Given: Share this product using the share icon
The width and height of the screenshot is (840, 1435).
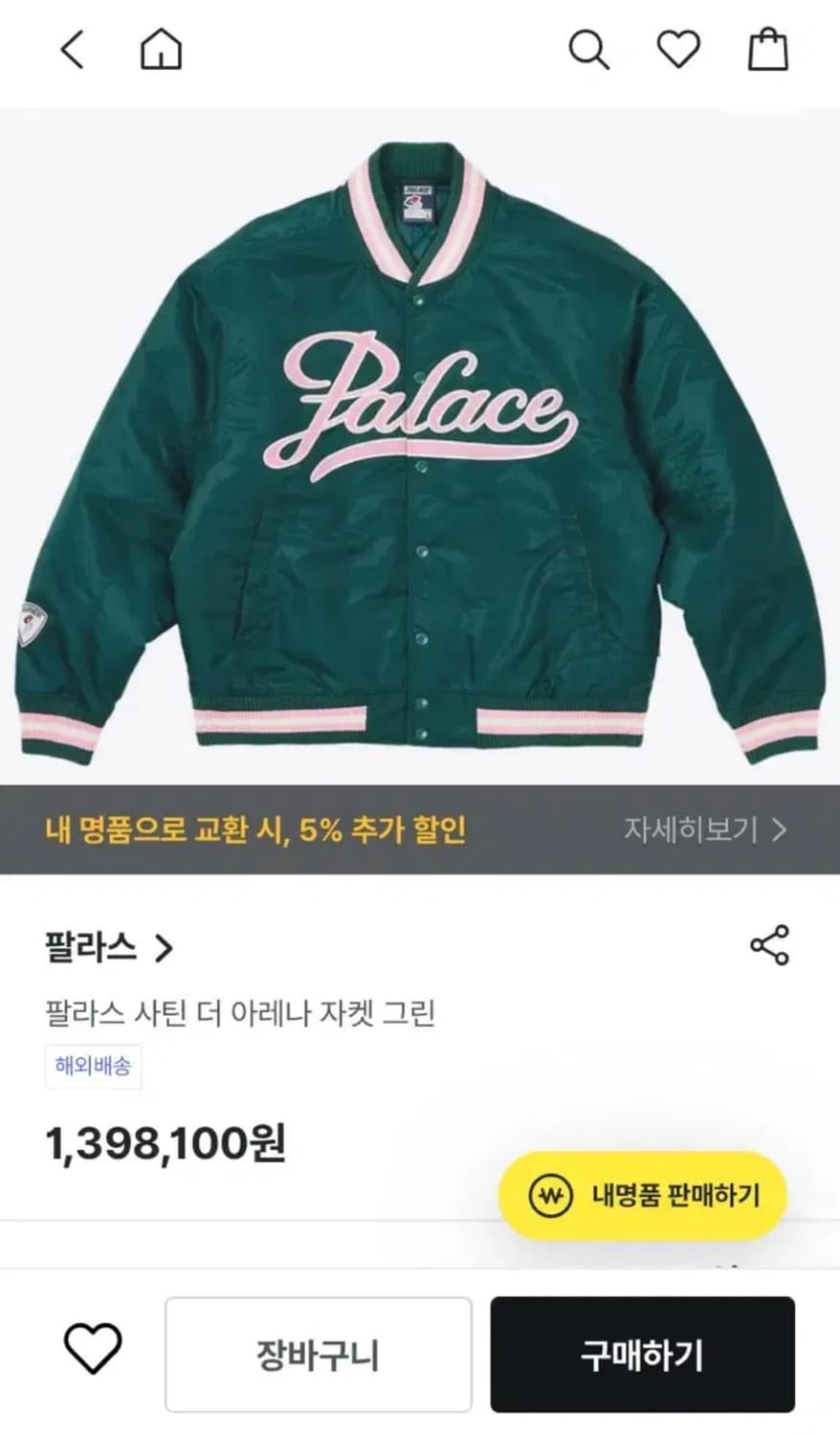Looking at the screenshot, I should pos(768,946).
